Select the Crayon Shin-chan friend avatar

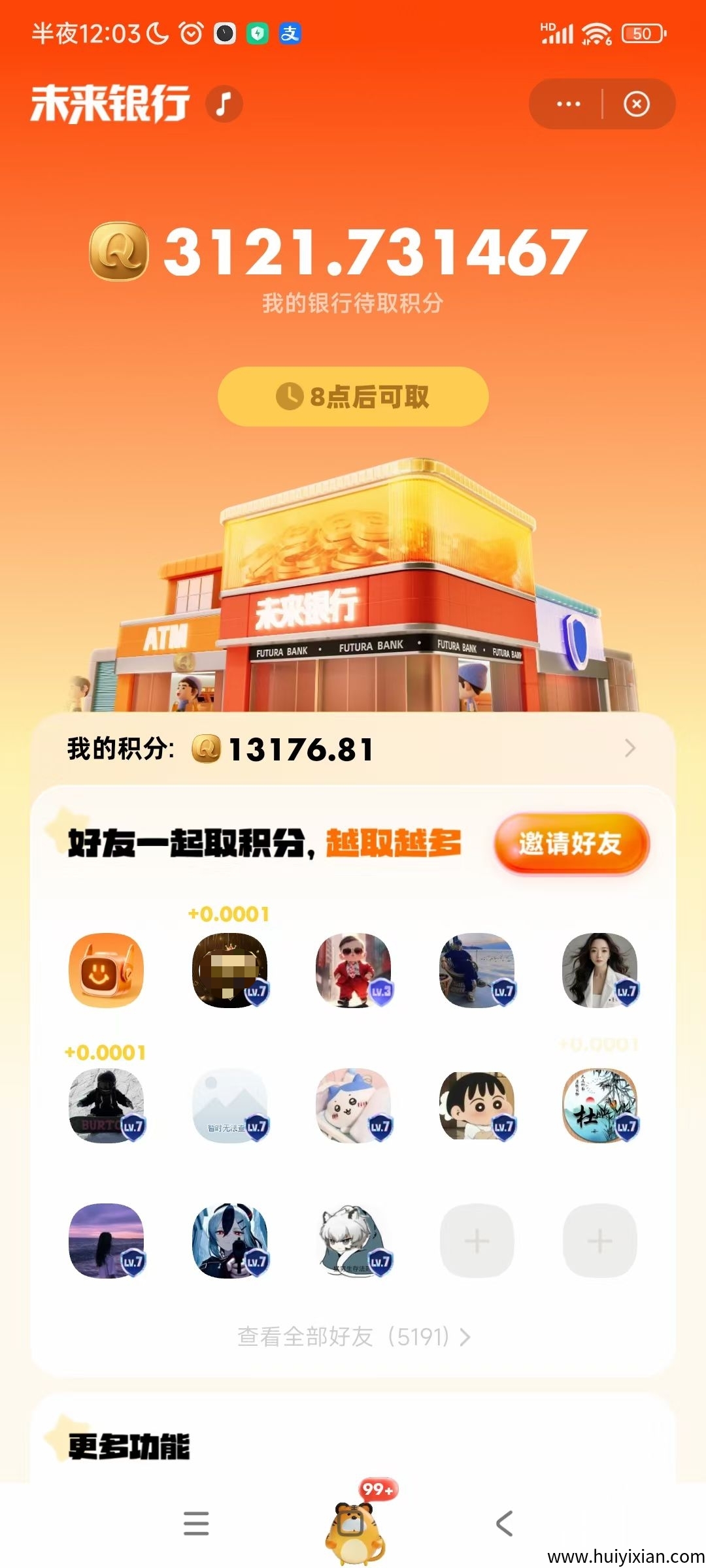(477, 1105)
